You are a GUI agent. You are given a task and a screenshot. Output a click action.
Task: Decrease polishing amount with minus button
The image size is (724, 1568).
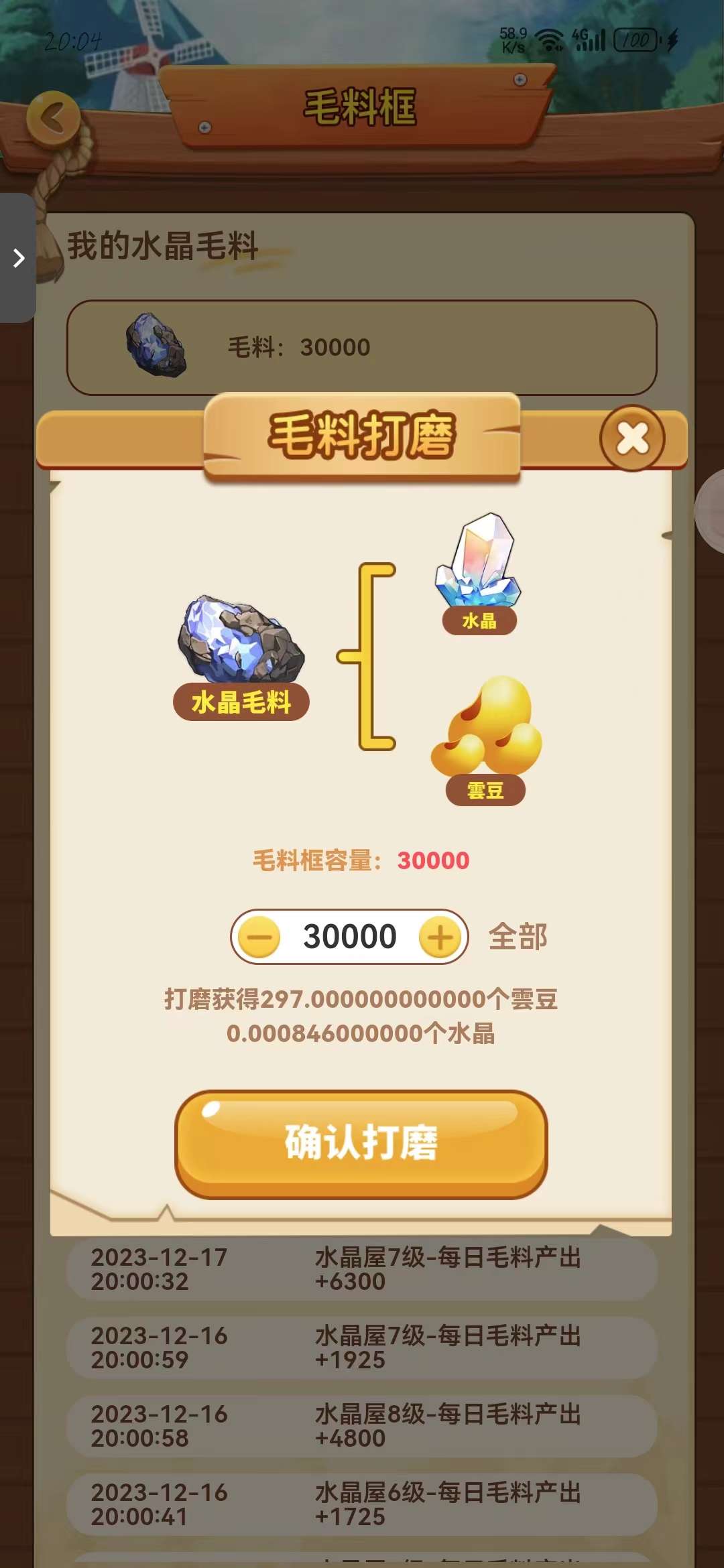(259, 937)
